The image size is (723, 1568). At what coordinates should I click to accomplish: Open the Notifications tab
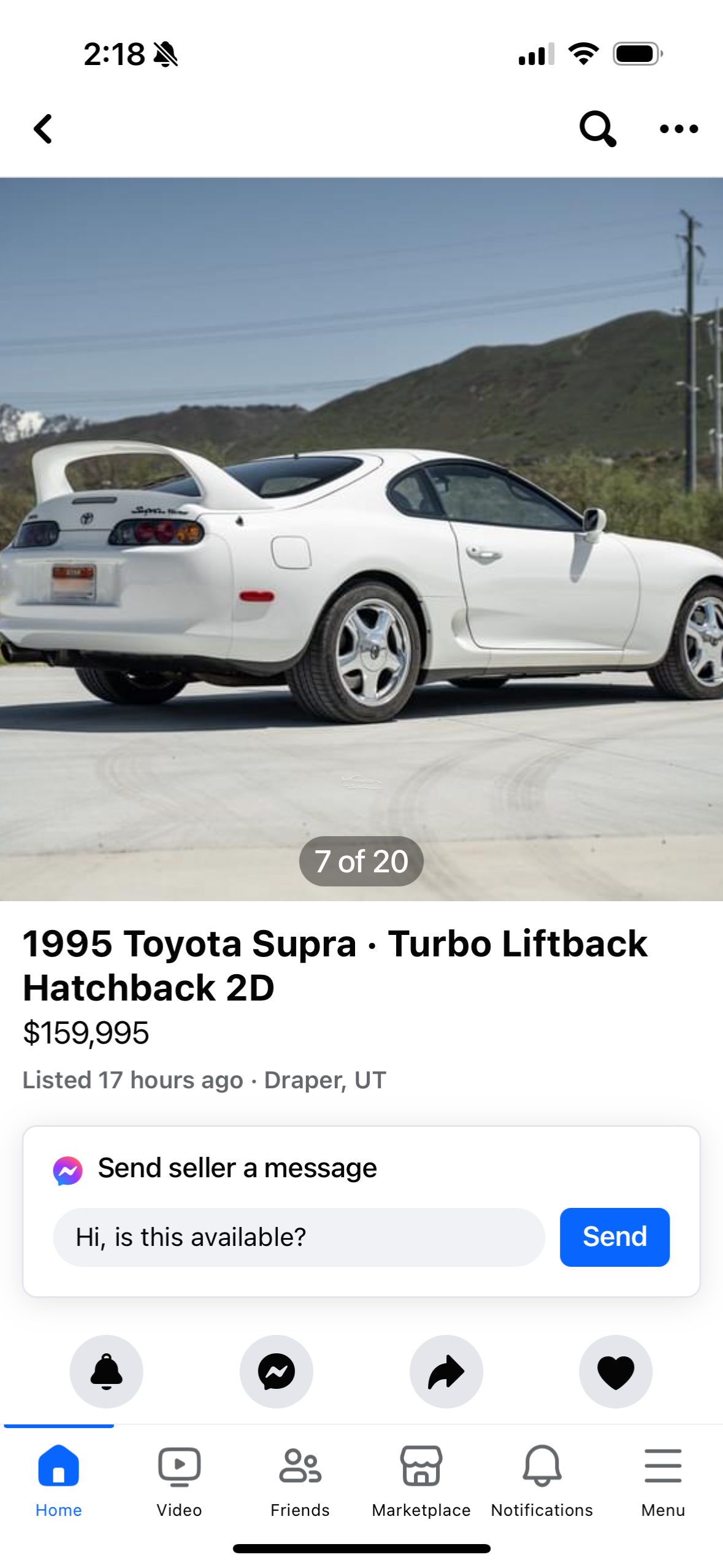(542, 1480)
